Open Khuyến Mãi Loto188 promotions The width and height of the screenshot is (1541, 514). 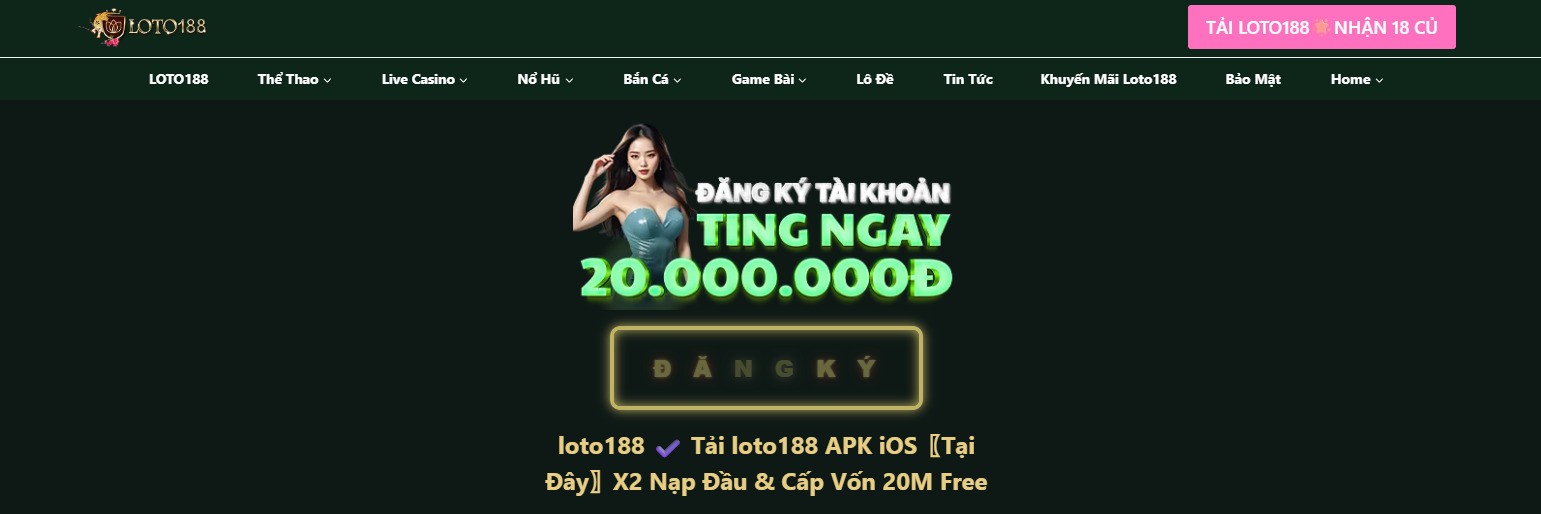coord(1108,79)
